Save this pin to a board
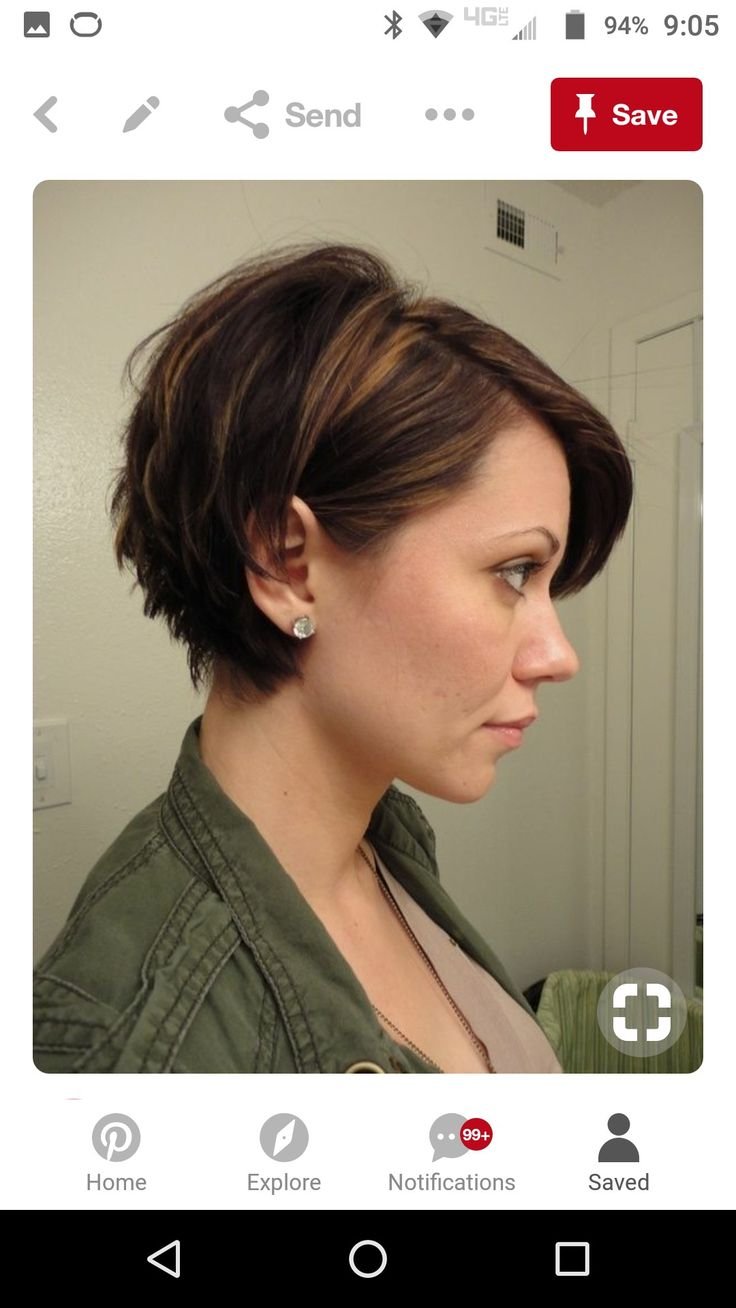Image resolution: width=736 pixels, height=1308 pixels. [626, 115]
